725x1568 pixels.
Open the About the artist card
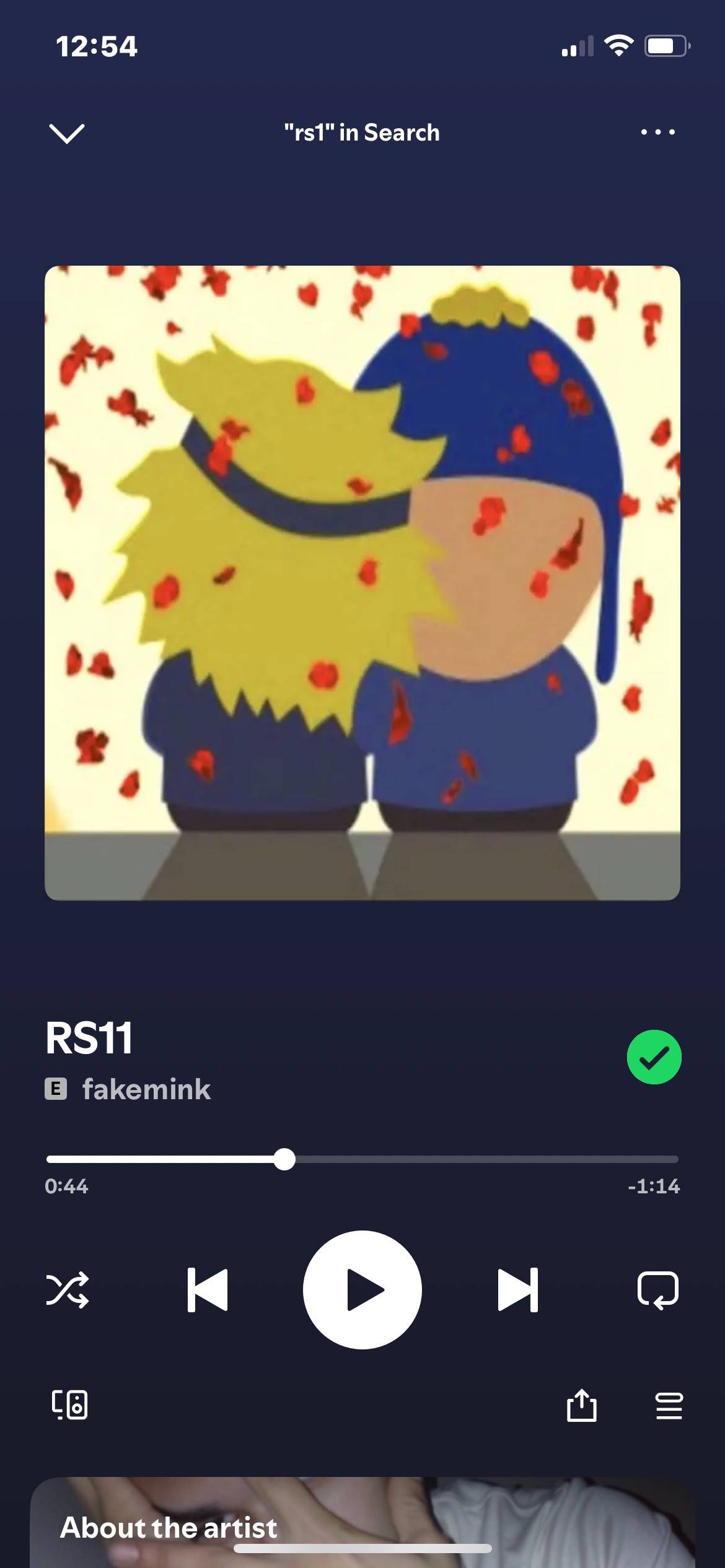pyautogui.click(x=362, y=1523)
